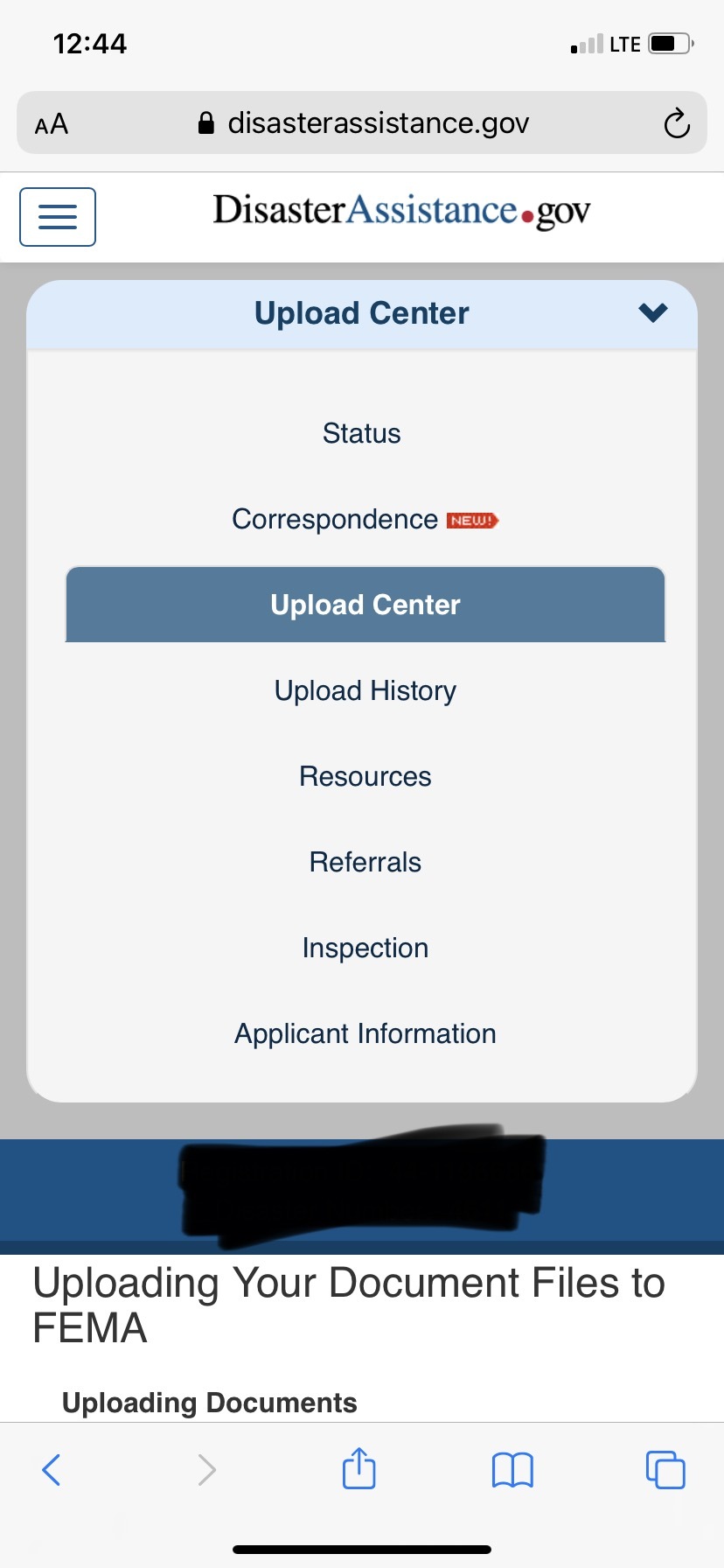This screenshot has height=1568, width=724.
Task: Tap the tab switcher icon
Action: coord(665,1470)
